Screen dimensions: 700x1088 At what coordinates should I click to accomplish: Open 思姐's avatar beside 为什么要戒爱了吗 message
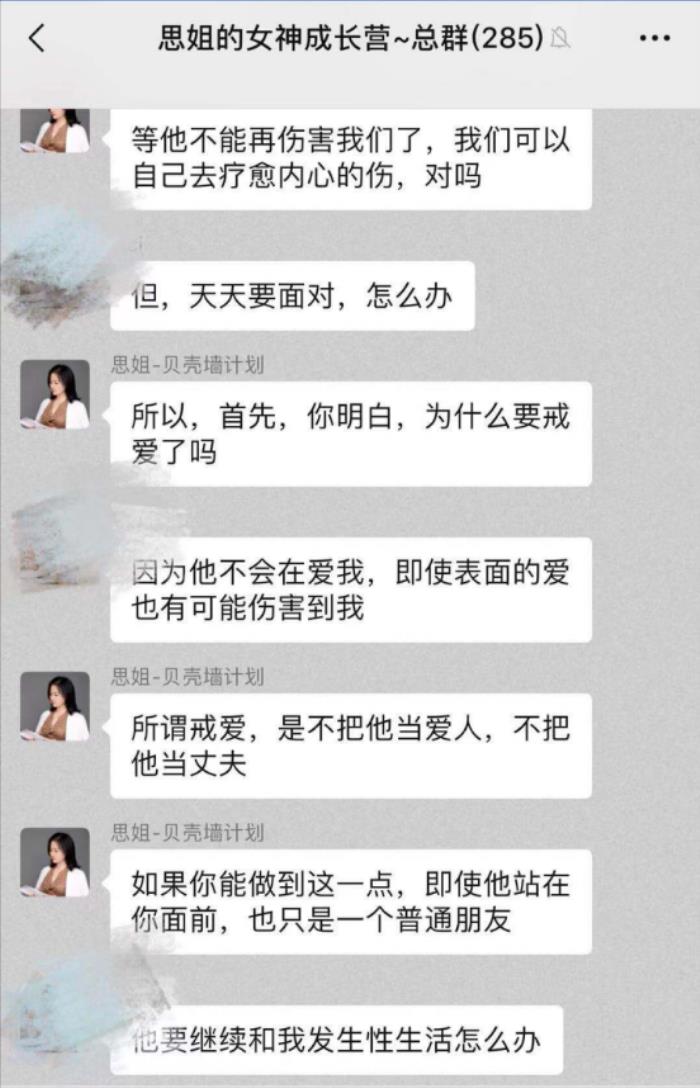[55, 395]
